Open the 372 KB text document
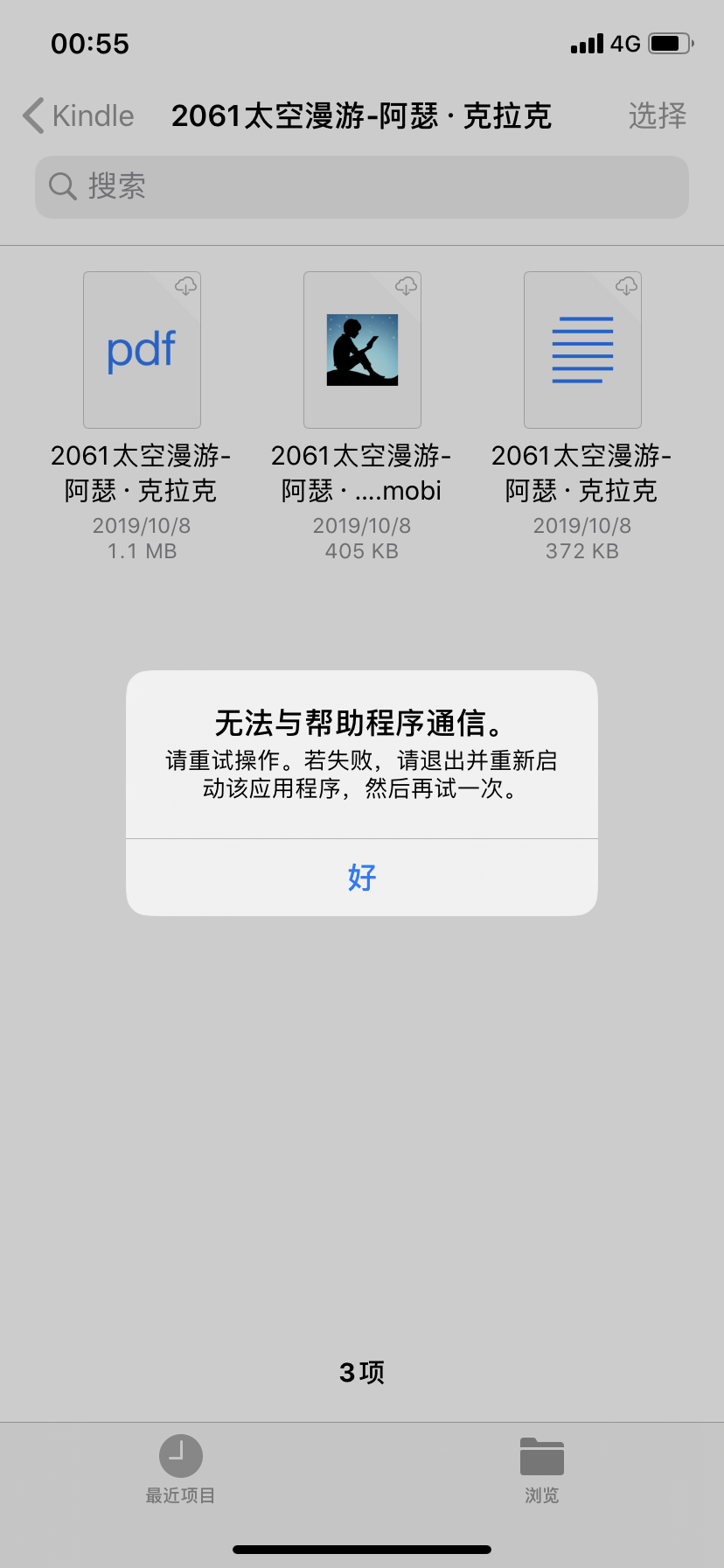This screenshot has width=724, height=1568. [x=582, y=350]
